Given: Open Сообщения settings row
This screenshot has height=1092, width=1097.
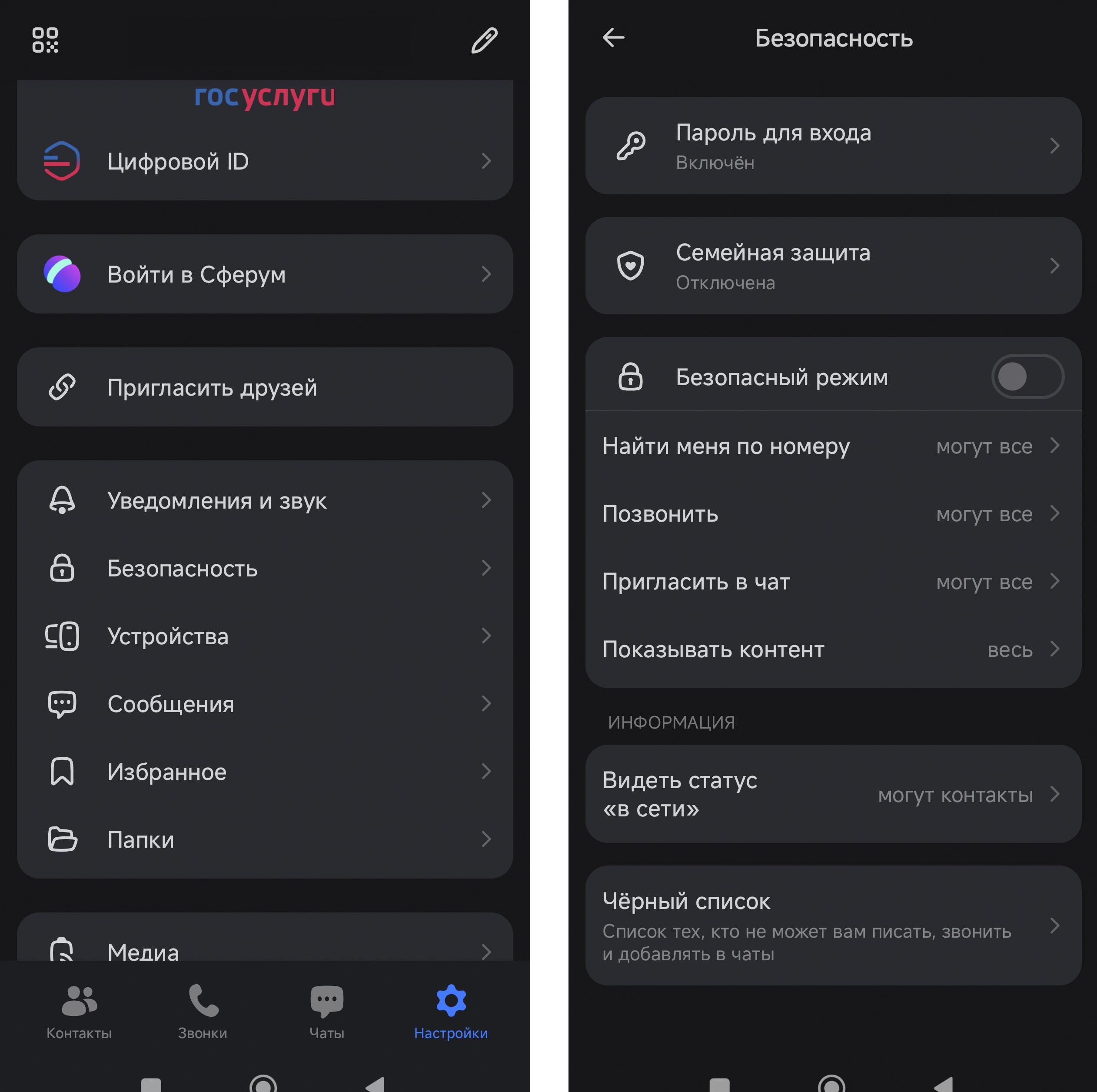Looking at the screenshot, I should click(x=265, y=703).
